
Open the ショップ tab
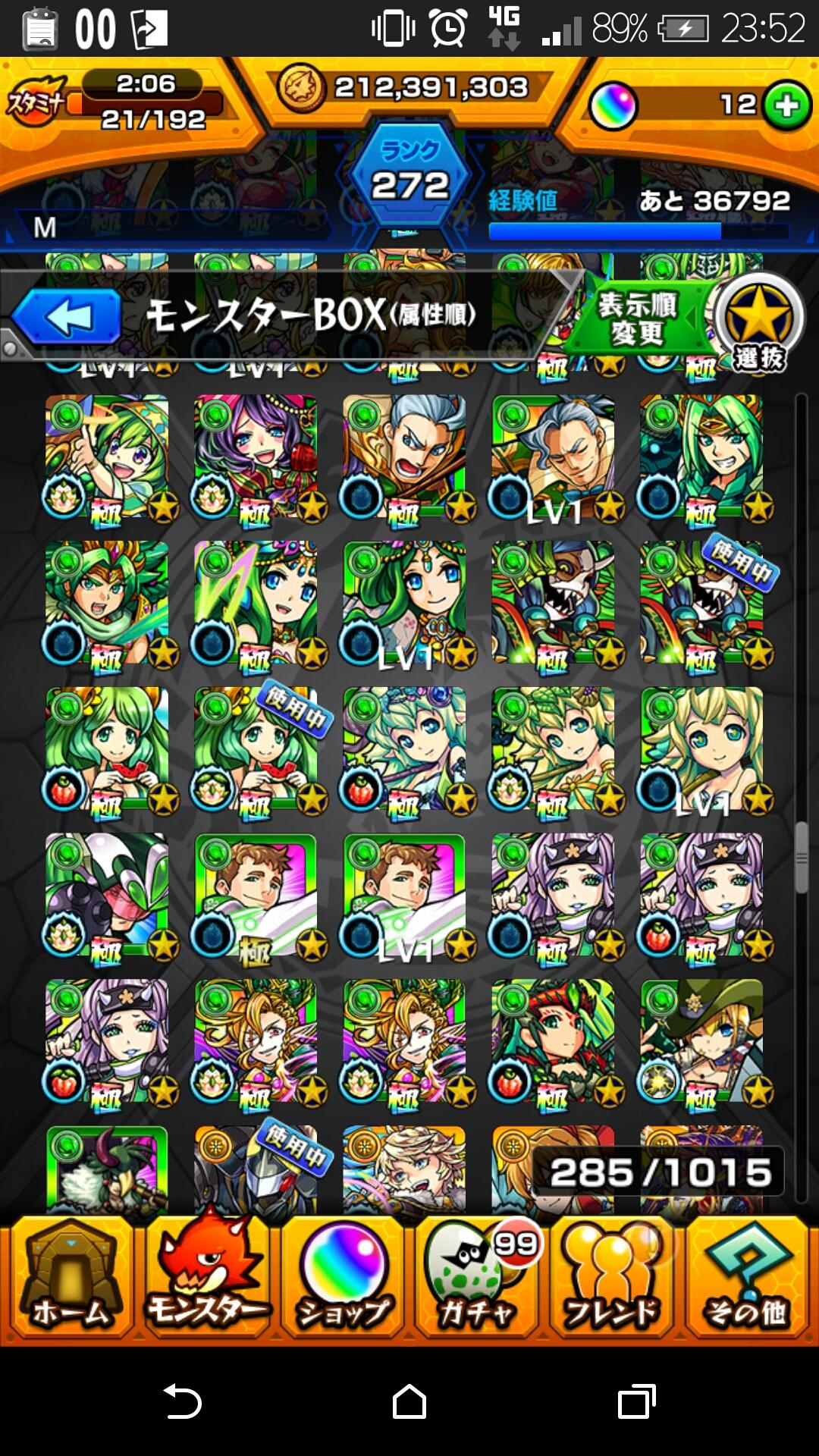coord(343,1279)
